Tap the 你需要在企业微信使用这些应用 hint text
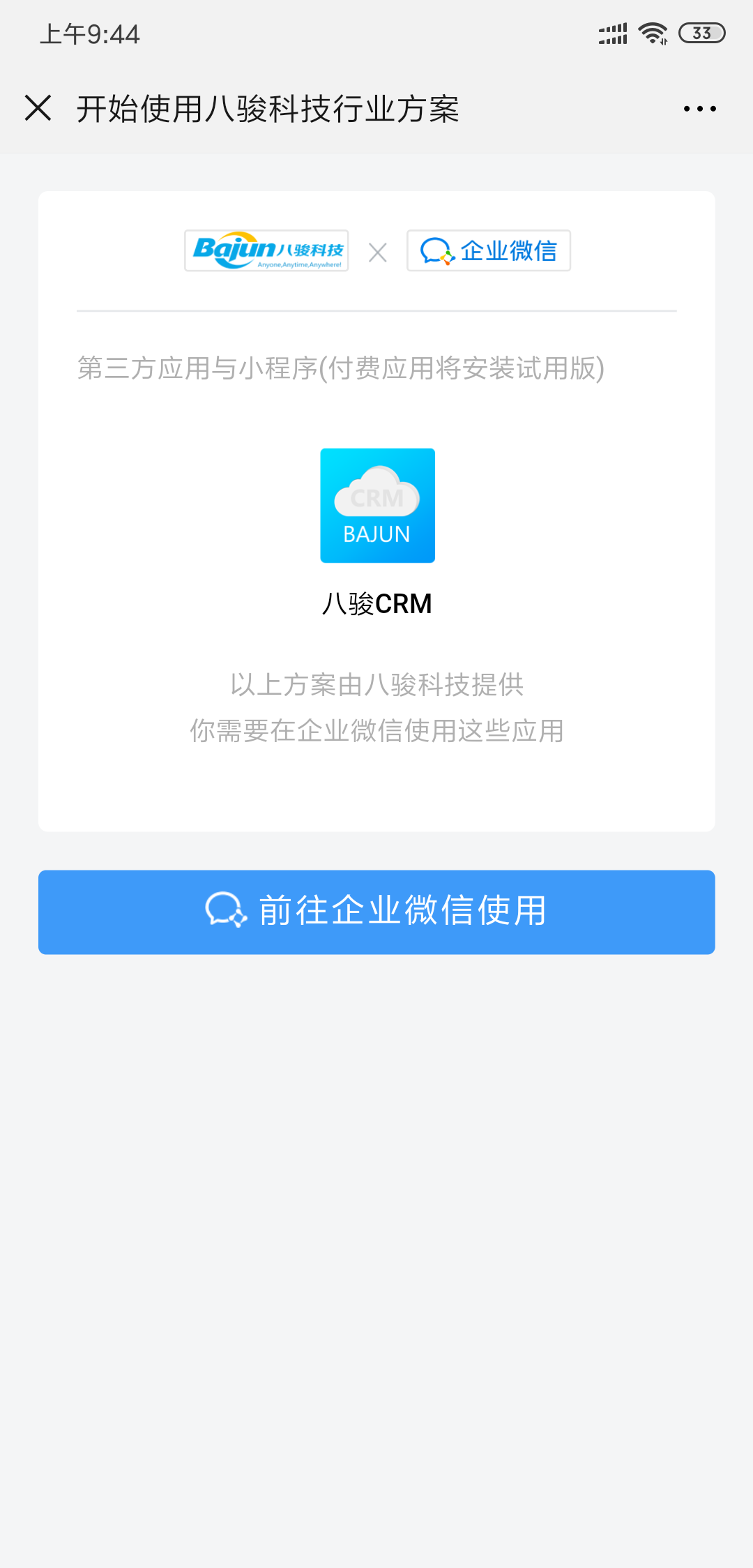This screenshot has height=1568, width=753. pos(376,731)
